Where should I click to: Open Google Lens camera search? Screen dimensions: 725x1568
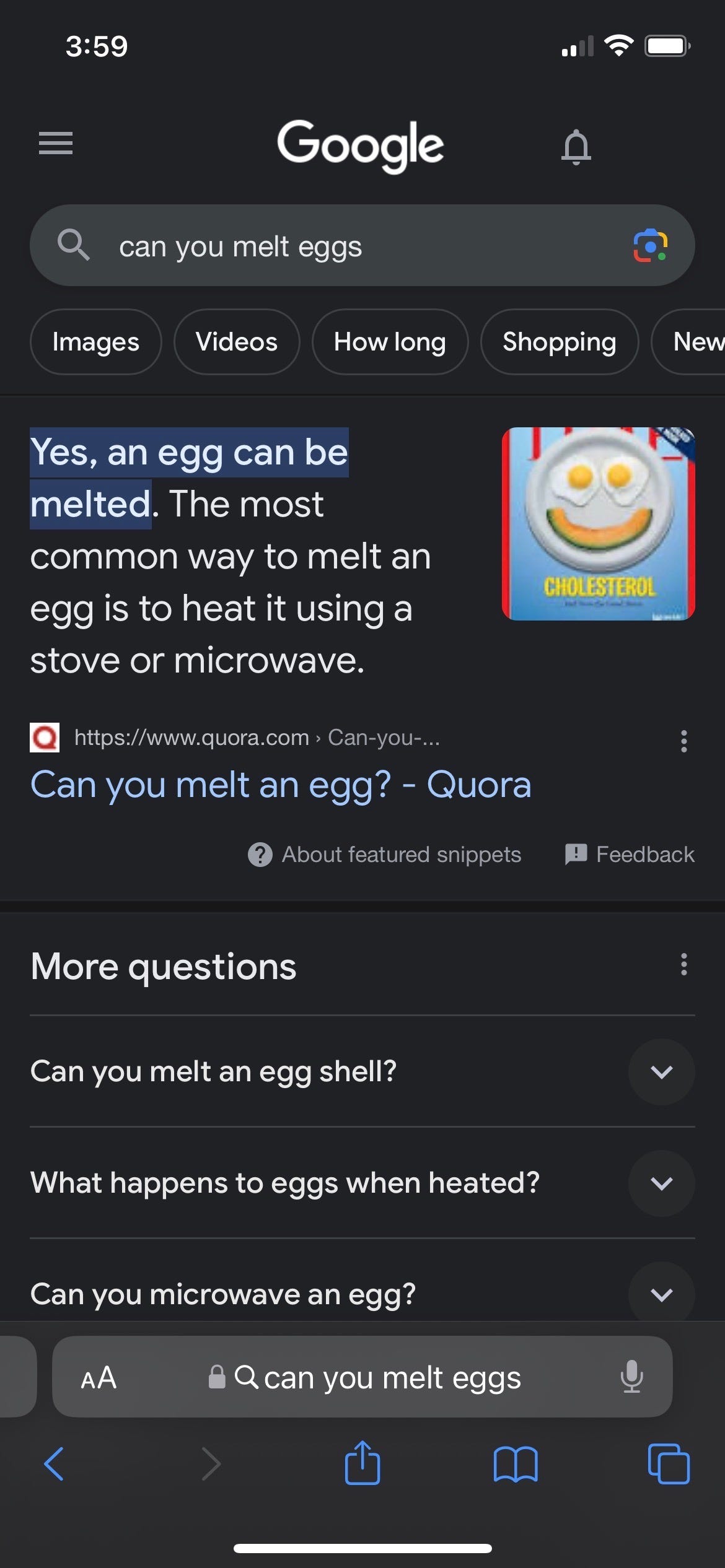pos(650,245)
